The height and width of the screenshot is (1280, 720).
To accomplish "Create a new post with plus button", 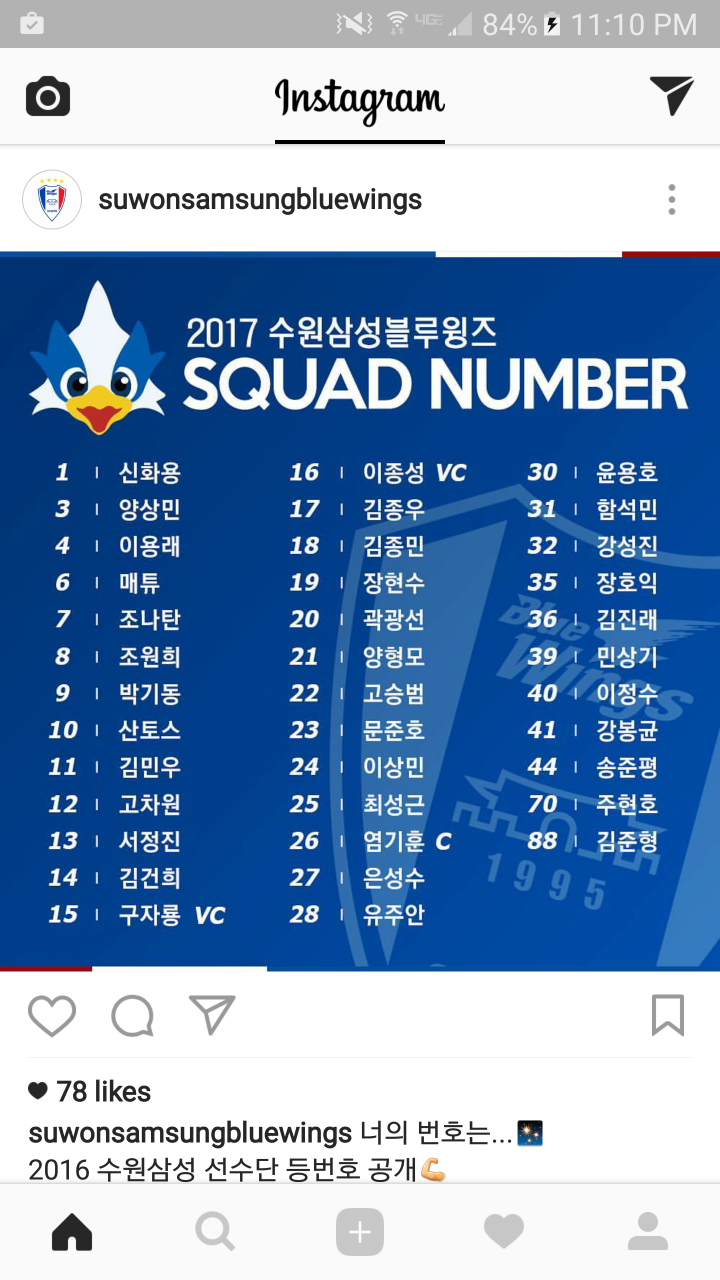I will (x=360, y=1232).
